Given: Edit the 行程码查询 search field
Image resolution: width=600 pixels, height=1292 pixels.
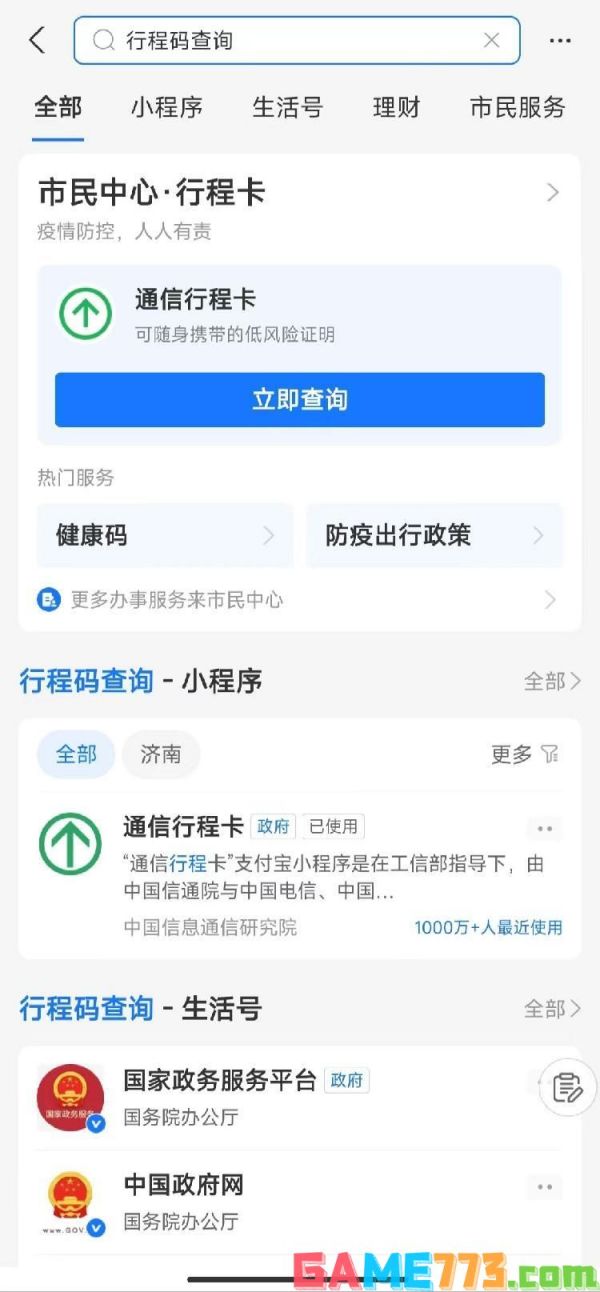Looking at the screenshot, I should coord(290,41).
